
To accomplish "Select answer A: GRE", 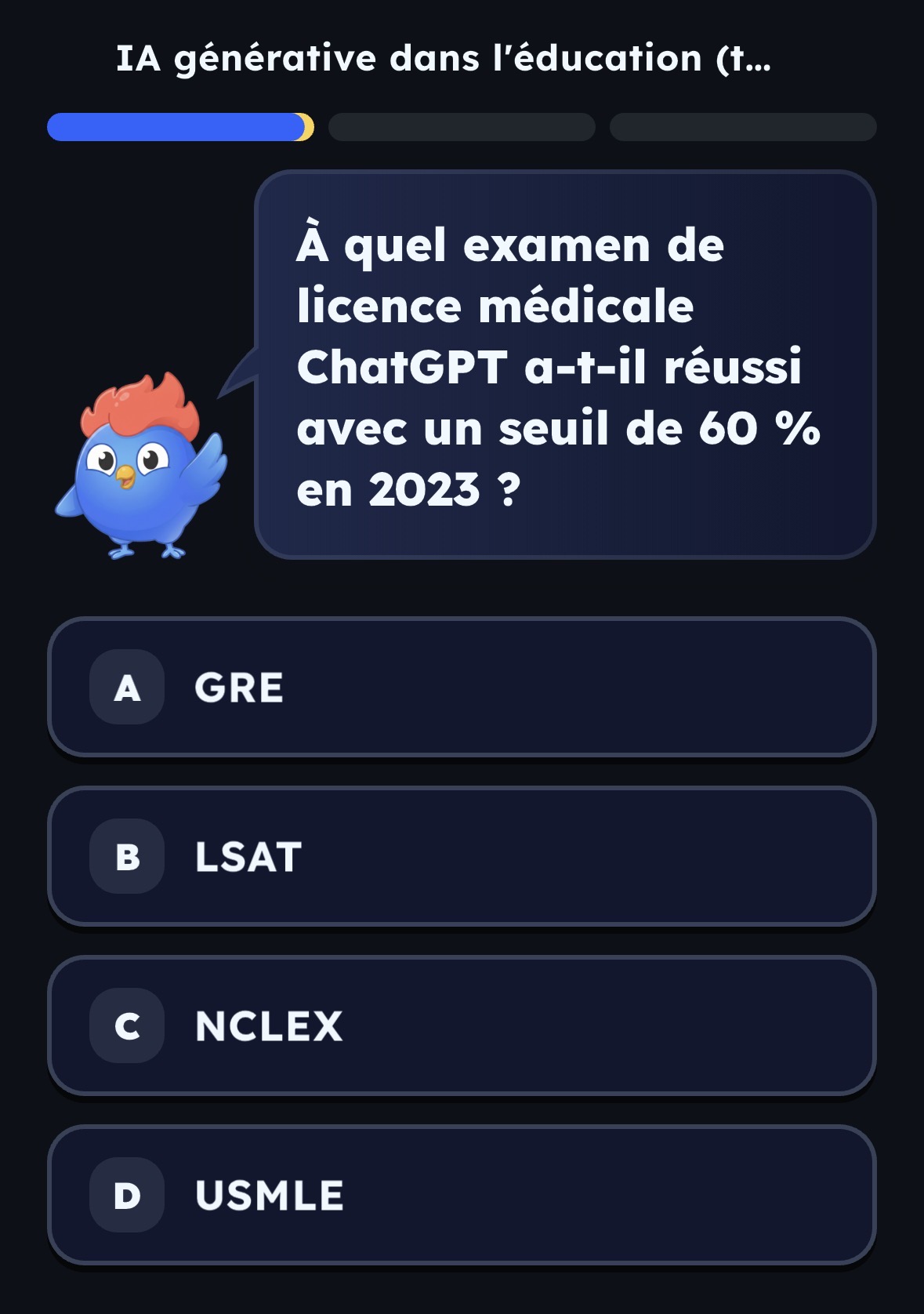I will [461, 687].
